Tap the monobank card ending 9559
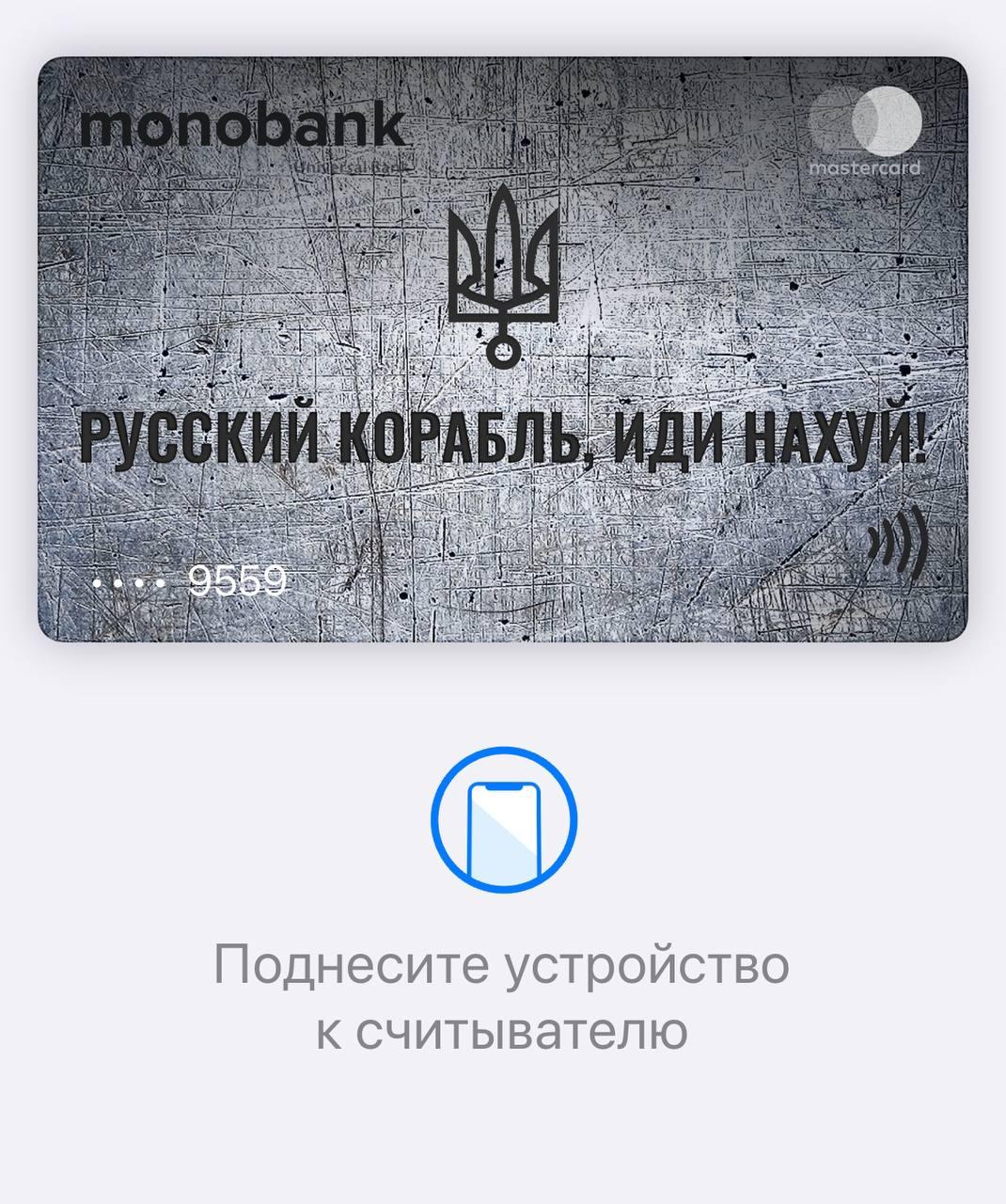1006x1204 pixels. (502, 349)
